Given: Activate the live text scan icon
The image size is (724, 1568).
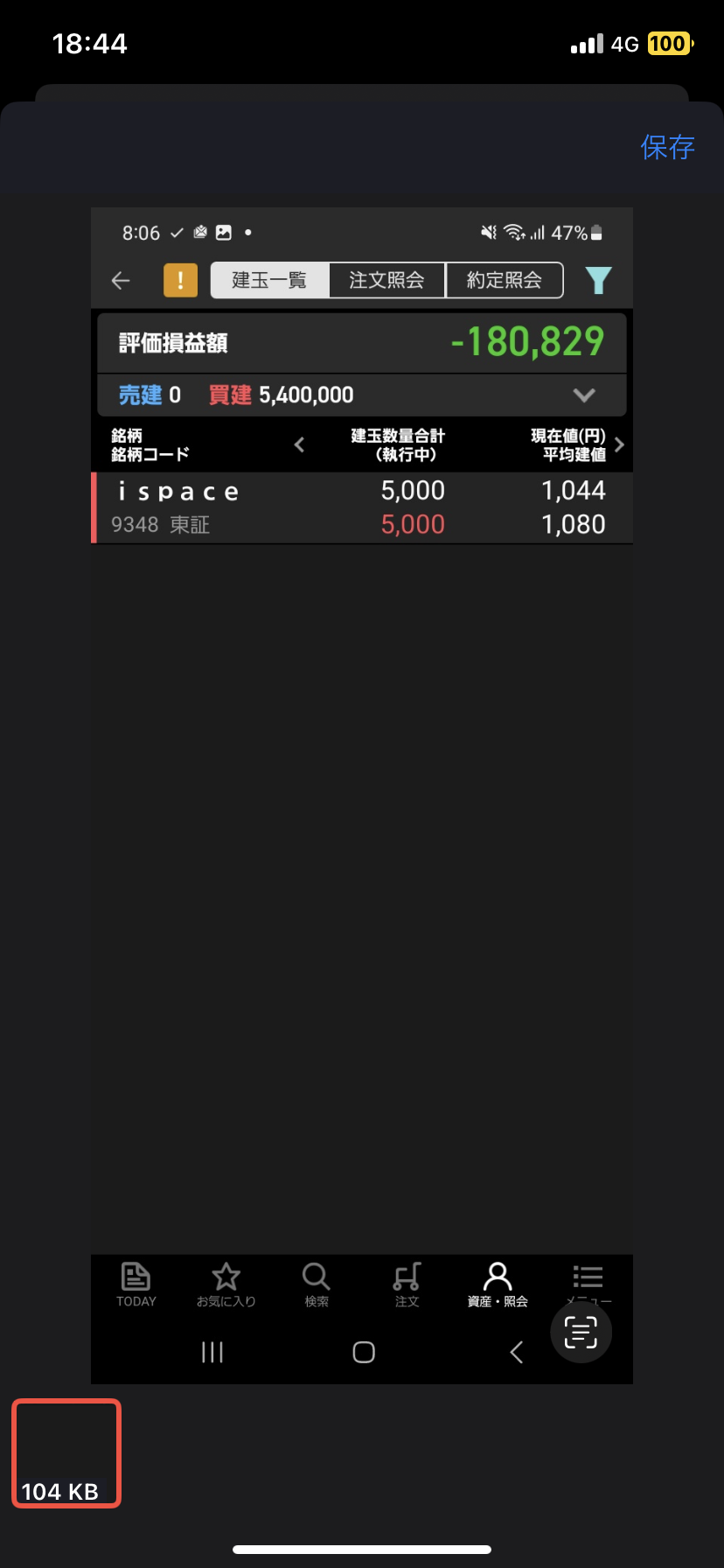Looking at the screenshot, I should tap(581, 1332).
